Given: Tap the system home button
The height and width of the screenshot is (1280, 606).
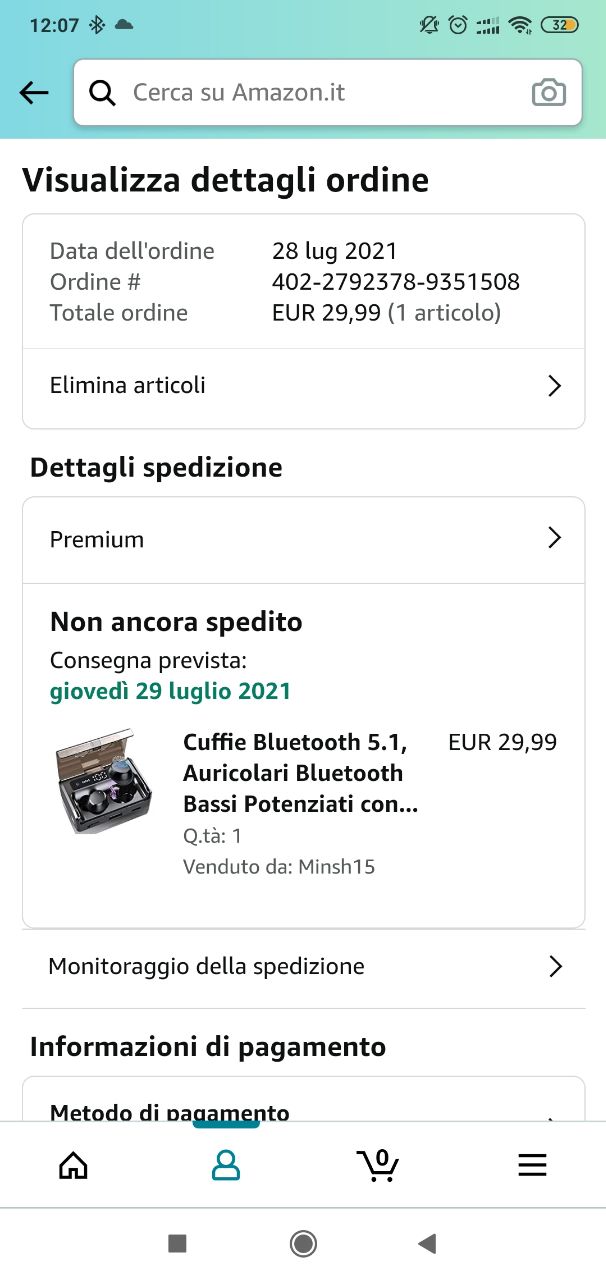Looking at the screenshot, I should (x=303, y=1243).
